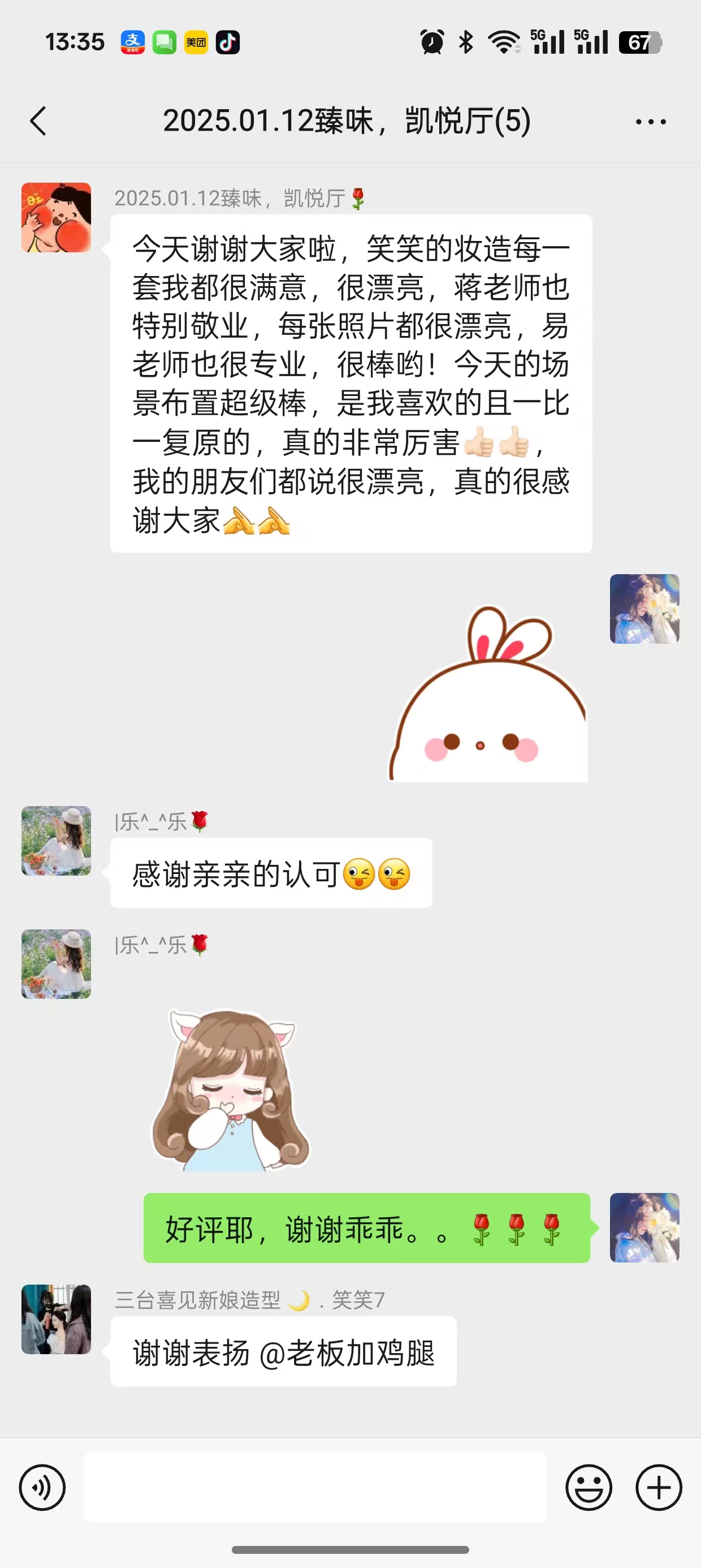Open the plus attachment menu

click(x=659, y=1488)
